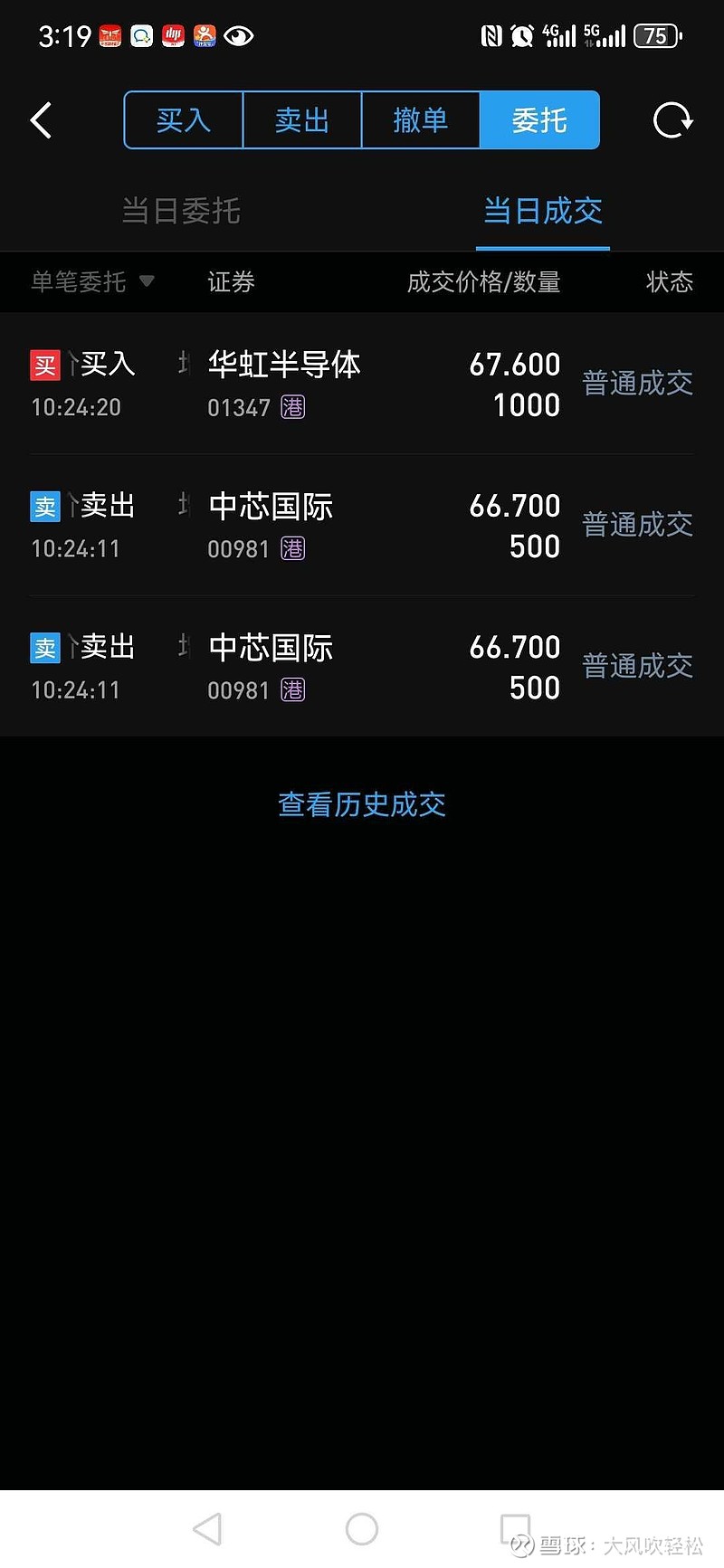Tap the alarm clock icon in status bar
This screenshot has height=1568, width=724.
pos(522,35)
